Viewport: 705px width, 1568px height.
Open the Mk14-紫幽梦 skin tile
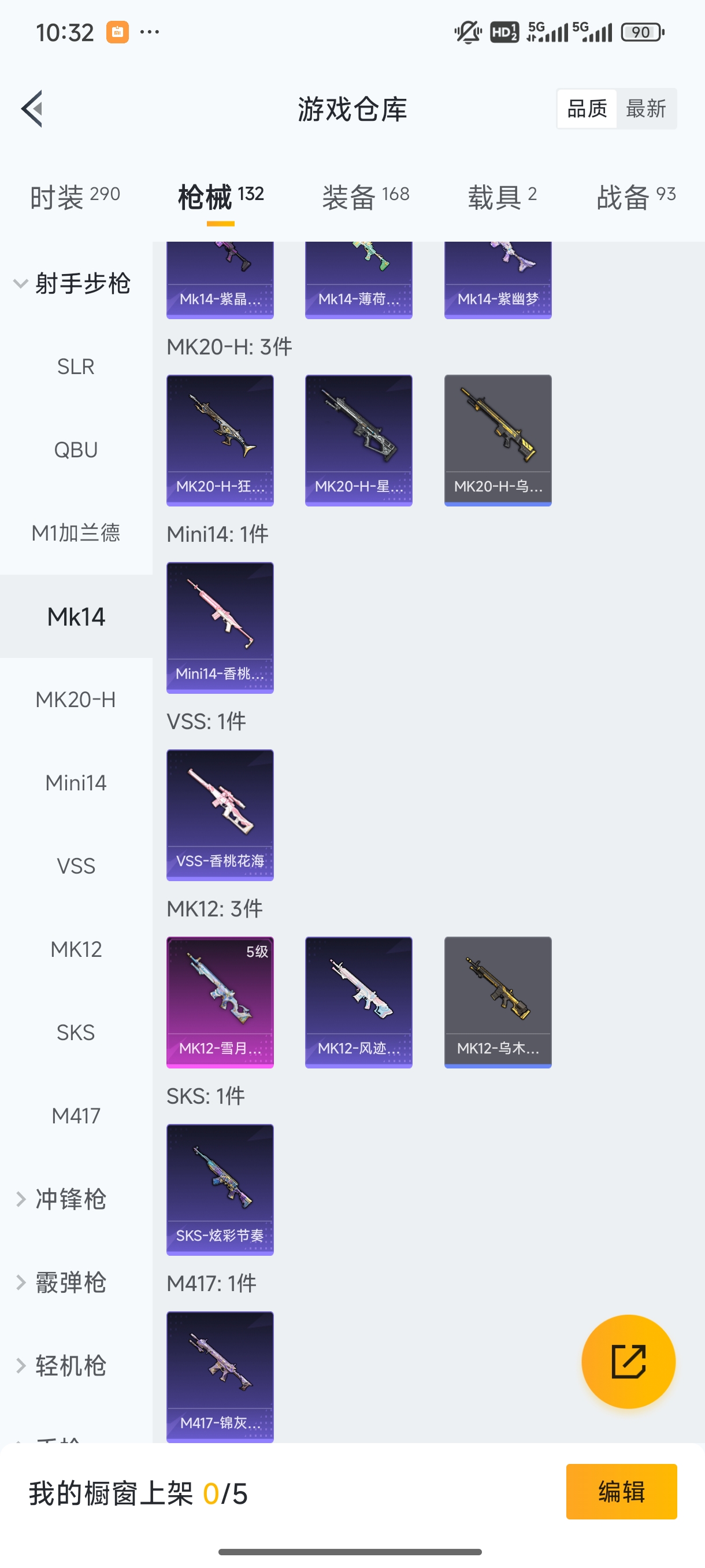[x=498, y=280]
